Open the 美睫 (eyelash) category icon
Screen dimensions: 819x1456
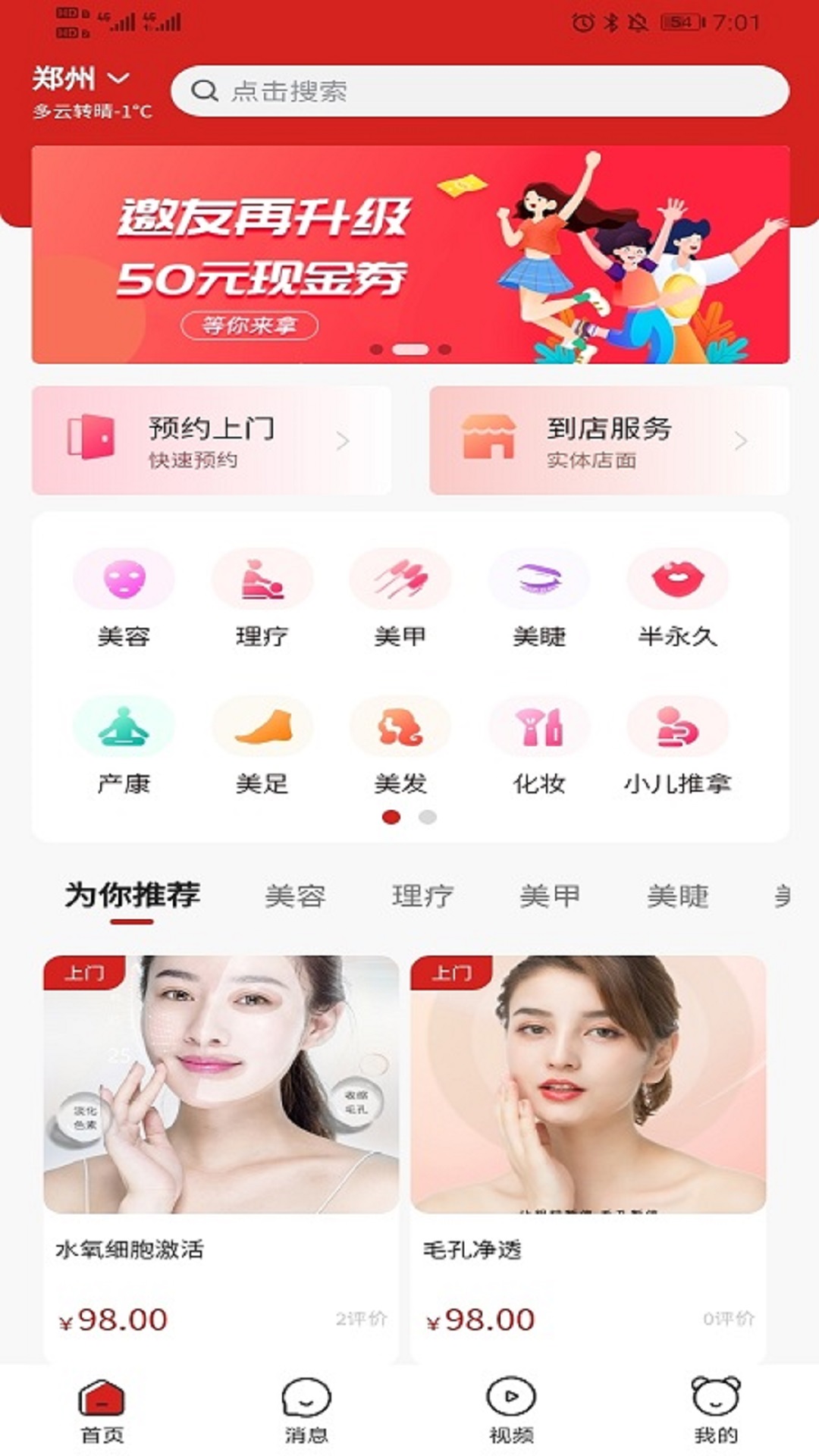[538, 579]
